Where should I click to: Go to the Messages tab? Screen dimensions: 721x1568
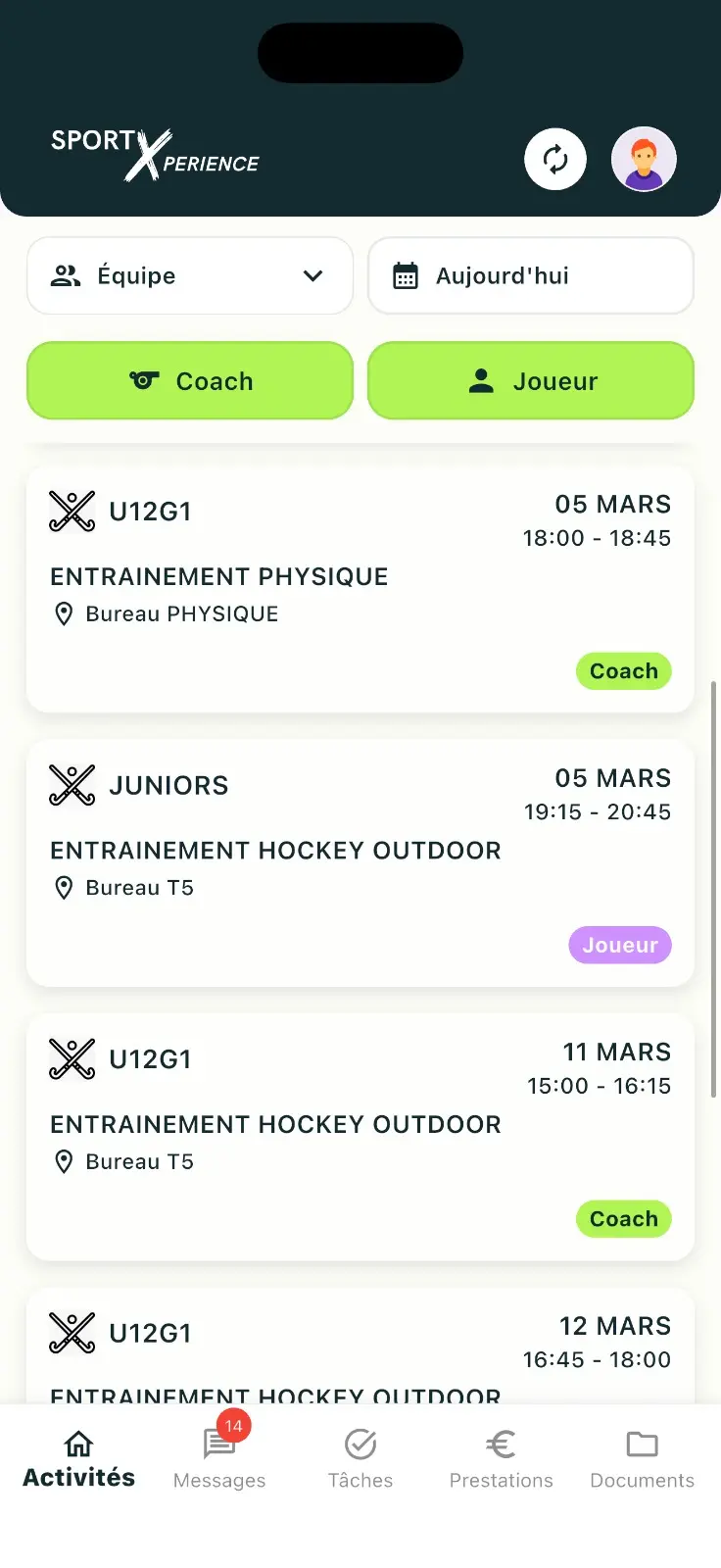pos(219,1459)
